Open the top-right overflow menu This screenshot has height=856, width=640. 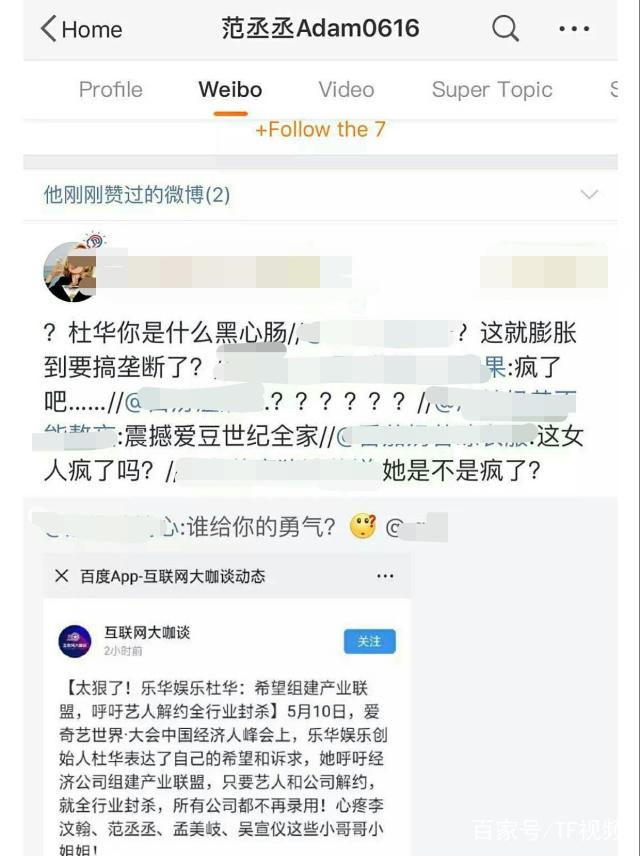(574, 29)
